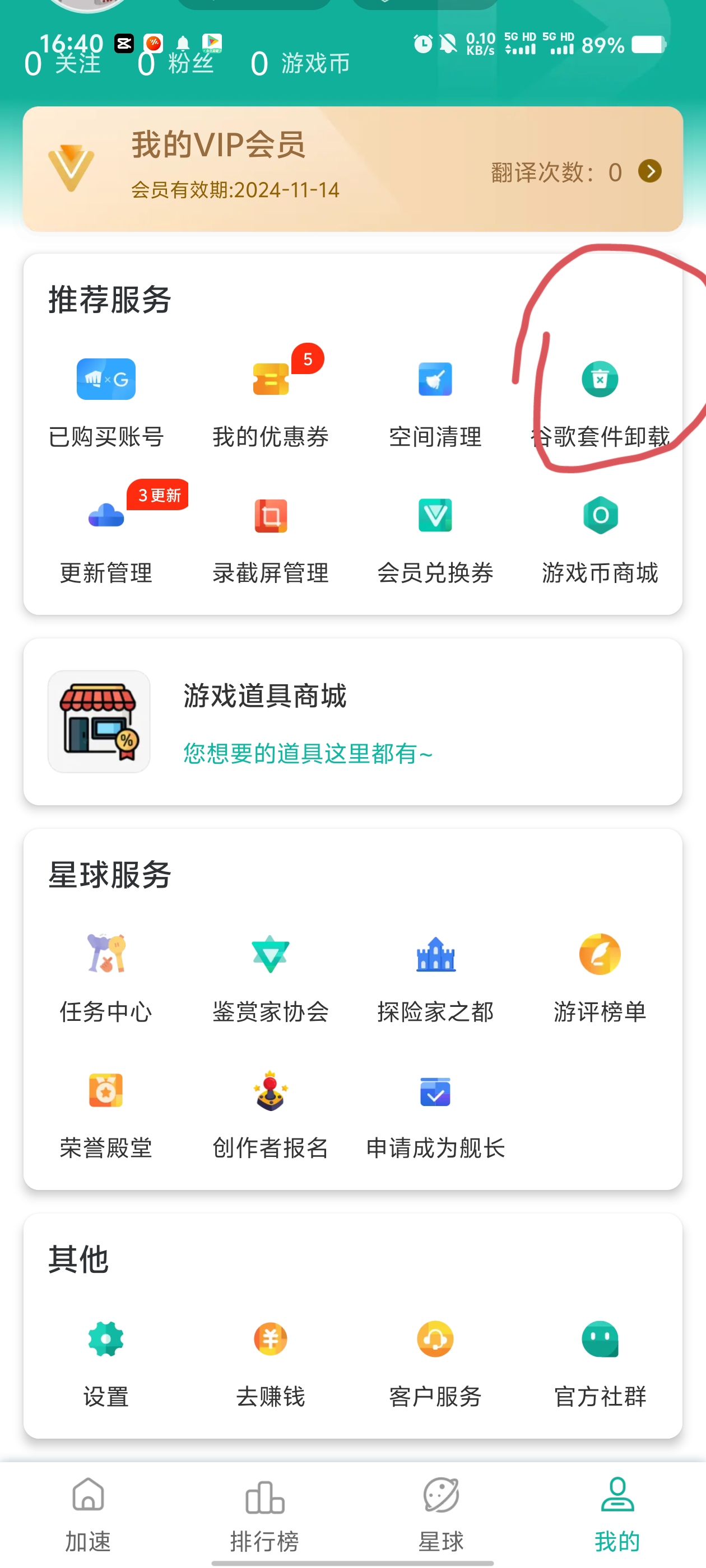Switch to the 排行榜 tab
This screenshot has height=1568, width=706.
264,1513
